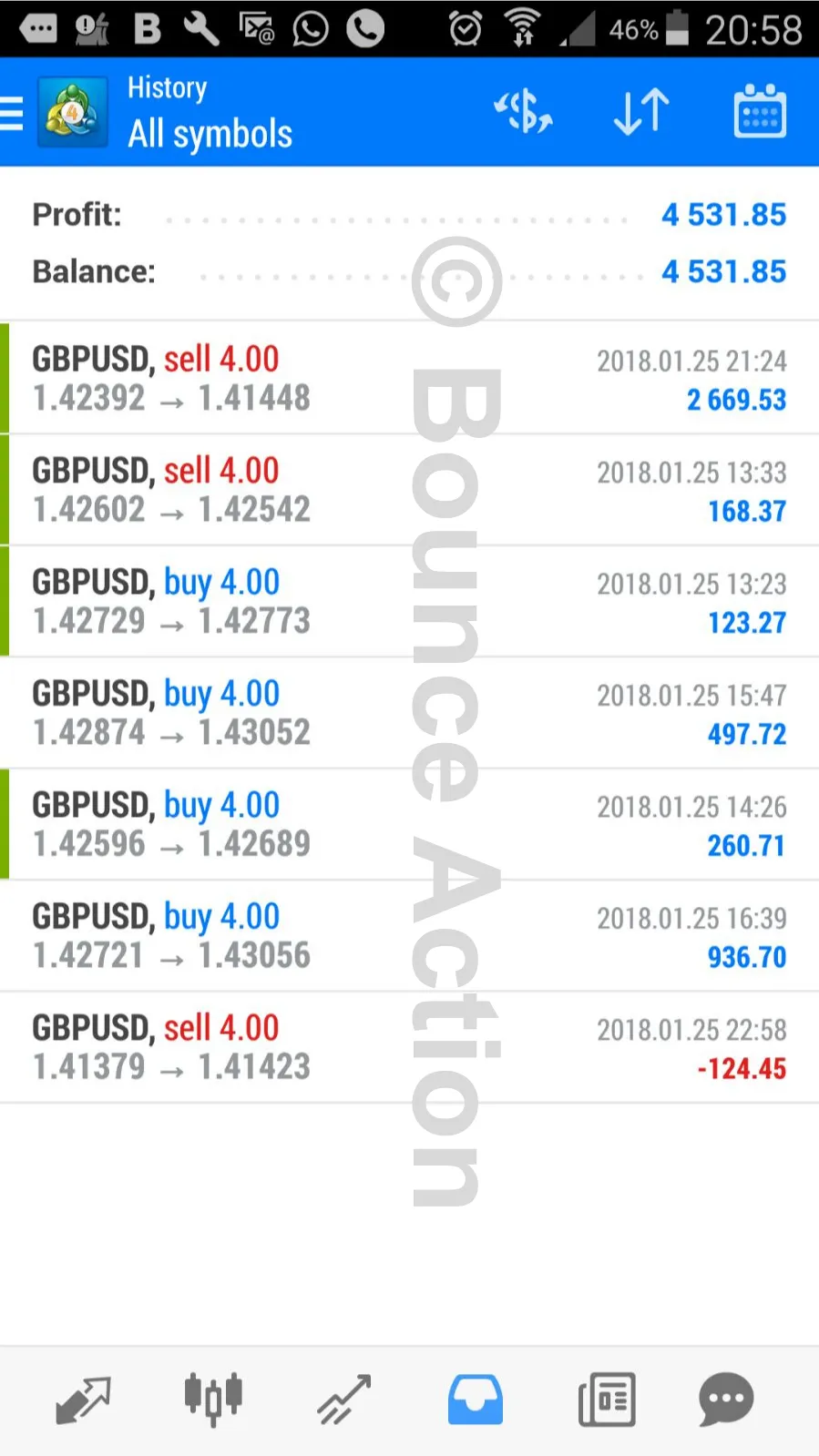Viewport: 819px width, 1456px height.
Task: Open GBPUSD sell trade at 13:33
Action: 410,490
